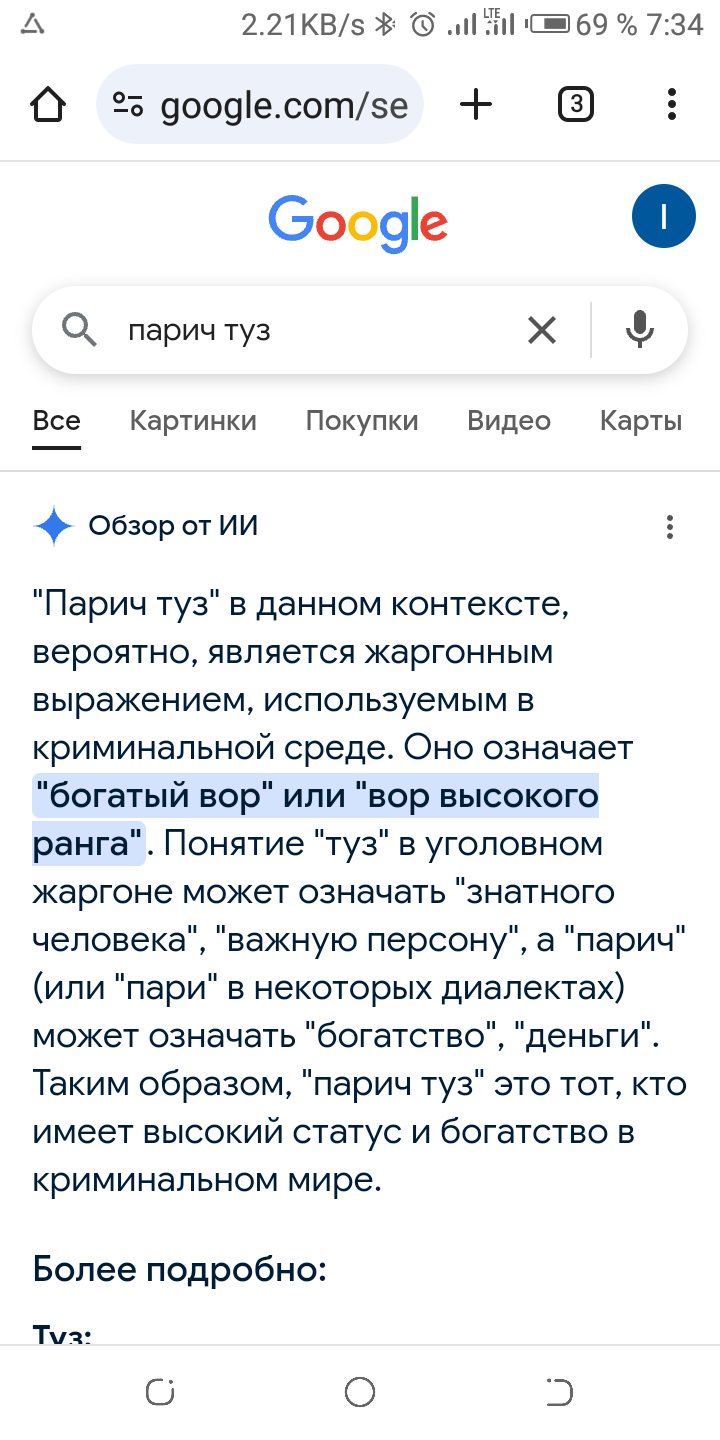Go to the browser home page
Screen dimensions: 720x1440
[48, 104]
